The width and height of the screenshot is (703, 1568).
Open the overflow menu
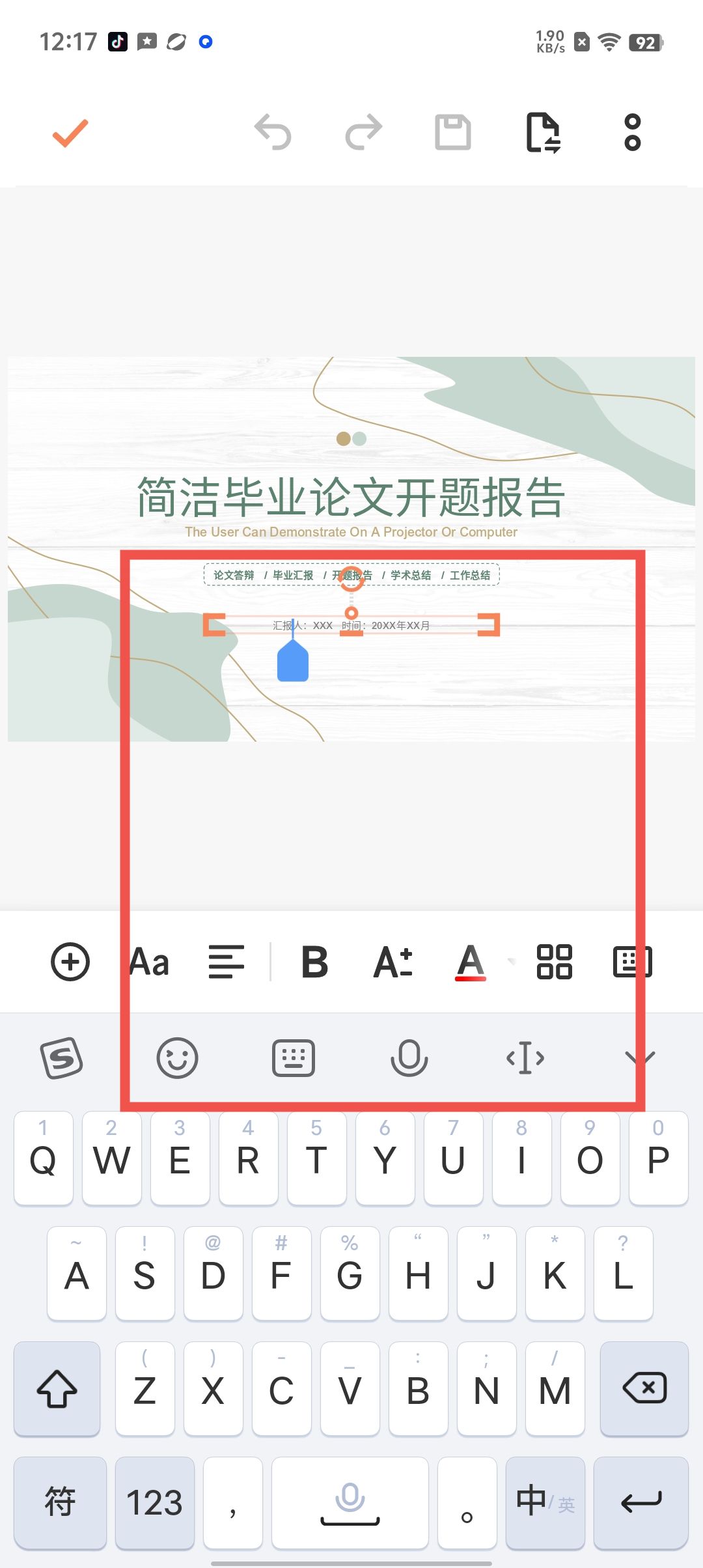point(633,132)
